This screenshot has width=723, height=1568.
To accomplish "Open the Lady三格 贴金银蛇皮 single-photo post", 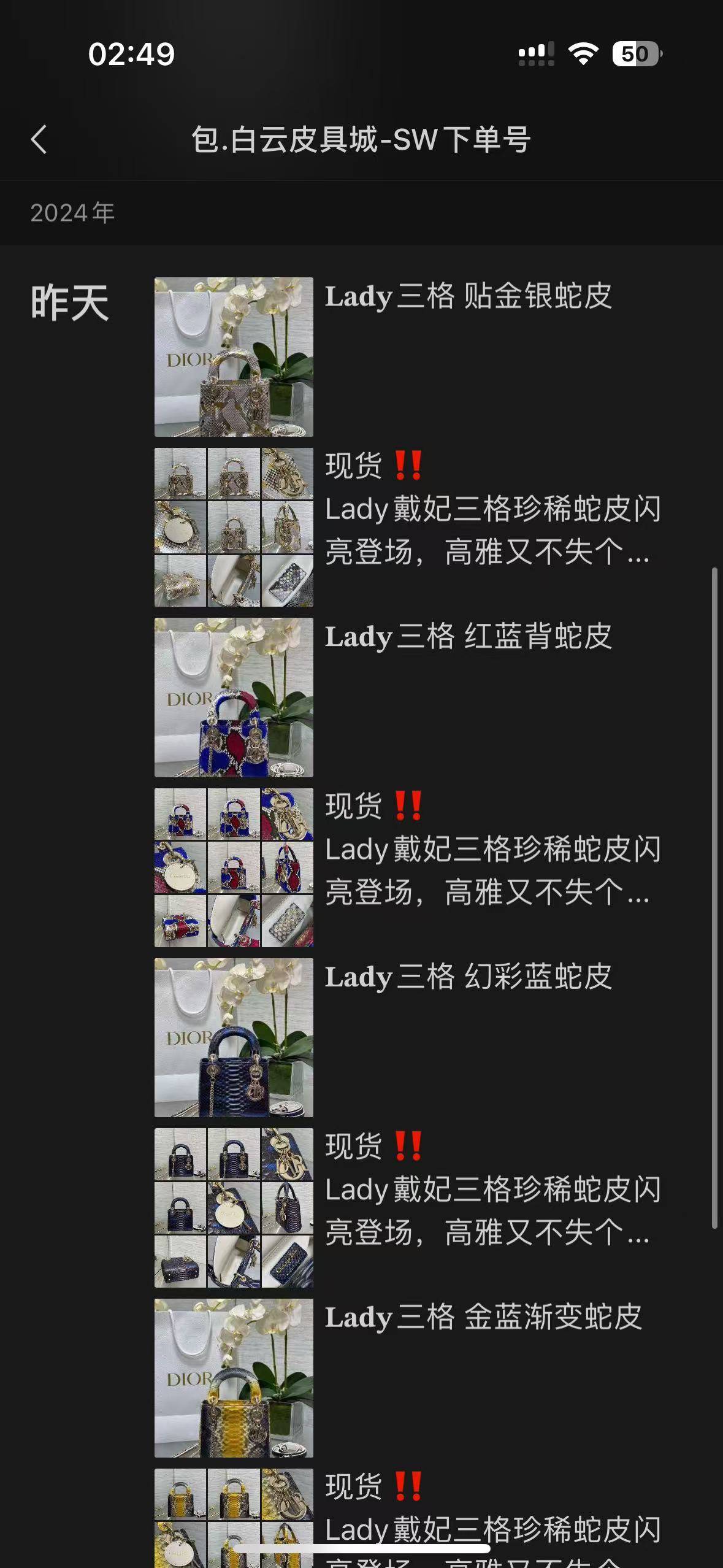I will point(234,357).
